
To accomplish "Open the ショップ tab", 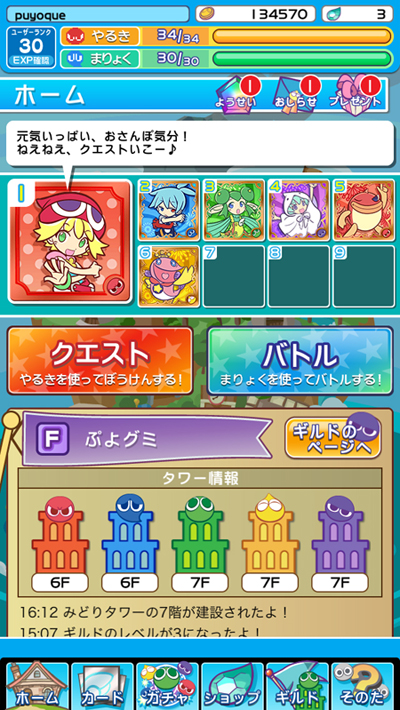I will [x=232, y=686].
